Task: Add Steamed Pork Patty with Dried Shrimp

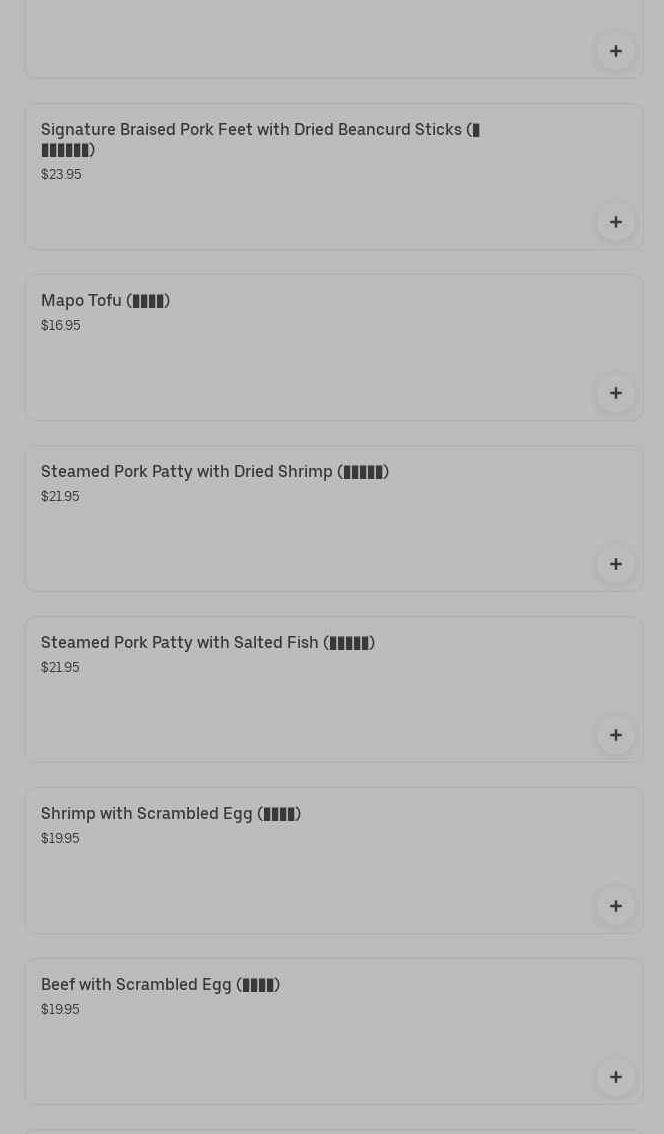Action: pyautogui.click(x=616, y=564)
